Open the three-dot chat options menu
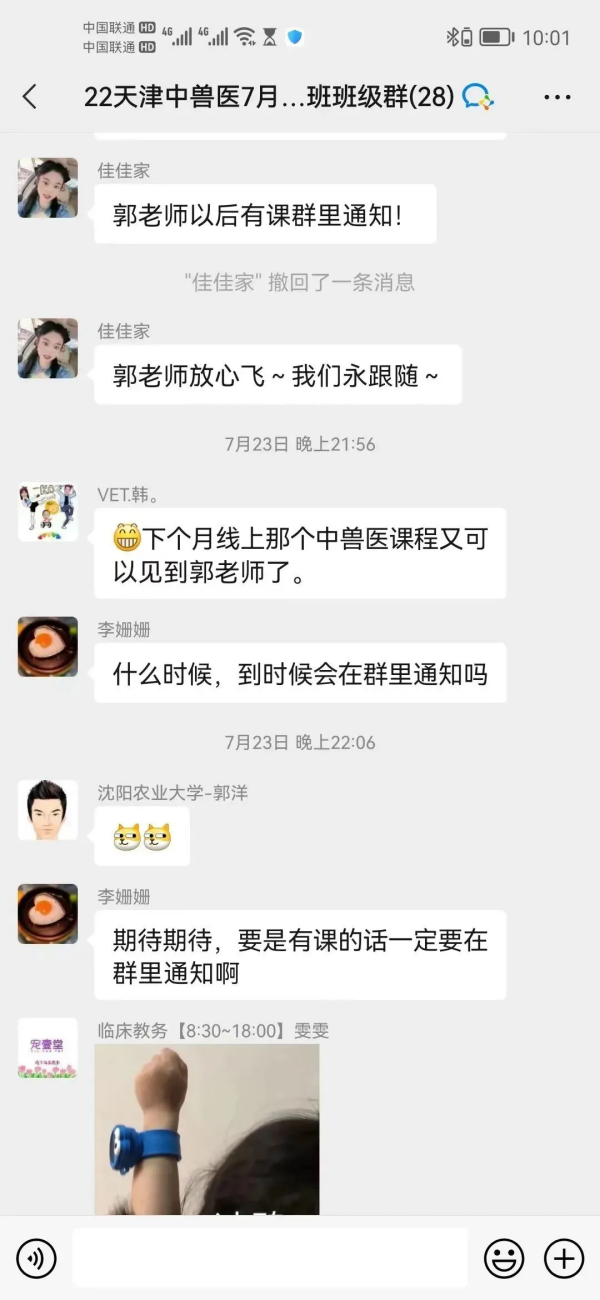 pyautogui.click(x=557, y=97)
